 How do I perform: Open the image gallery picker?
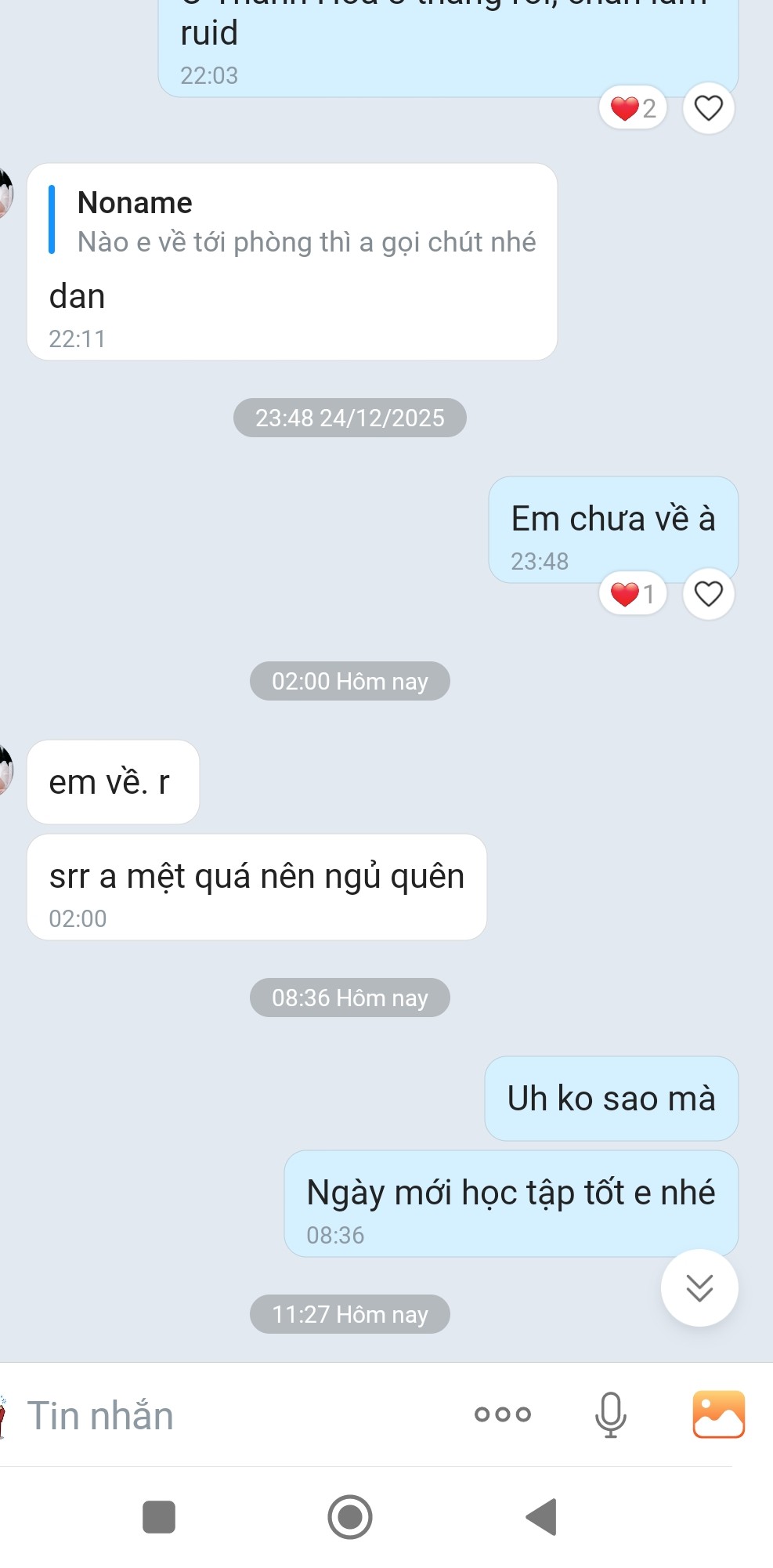pyautogui.click(x=718, y=1414)
